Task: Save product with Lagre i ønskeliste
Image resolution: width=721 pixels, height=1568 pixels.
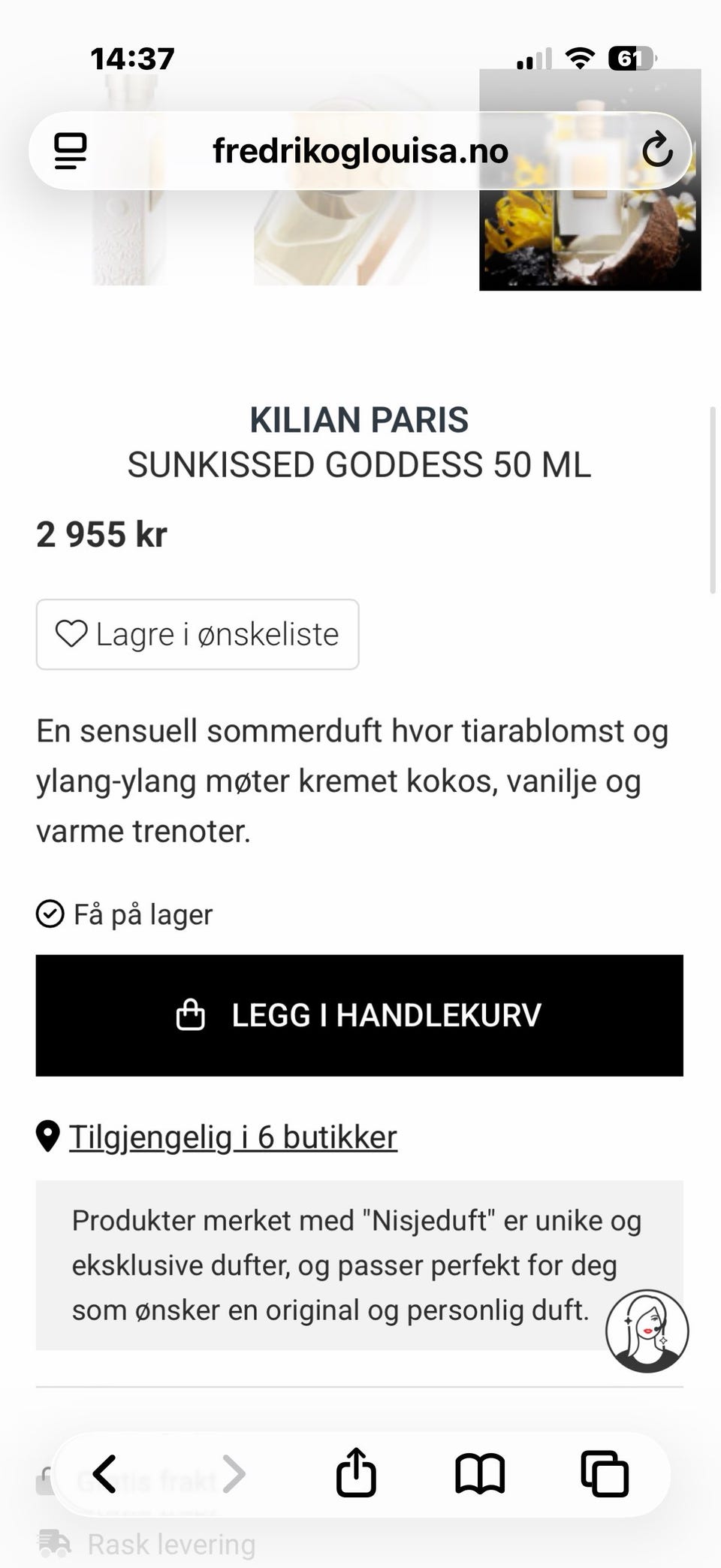Action: click(x=198, y=634)
